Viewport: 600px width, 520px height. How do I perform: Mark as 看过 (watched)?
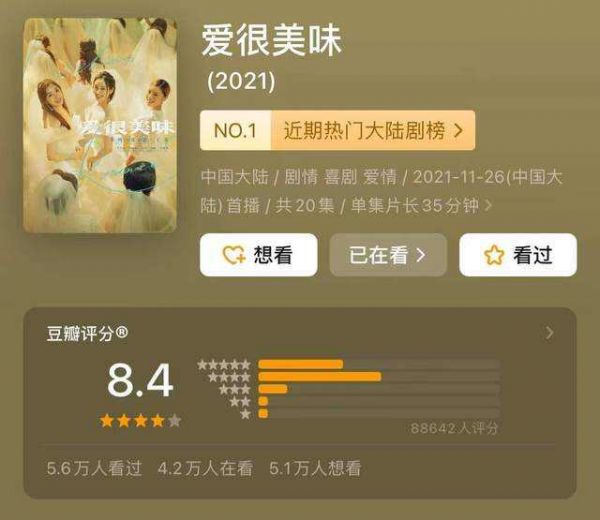click(x=517, y=255)
